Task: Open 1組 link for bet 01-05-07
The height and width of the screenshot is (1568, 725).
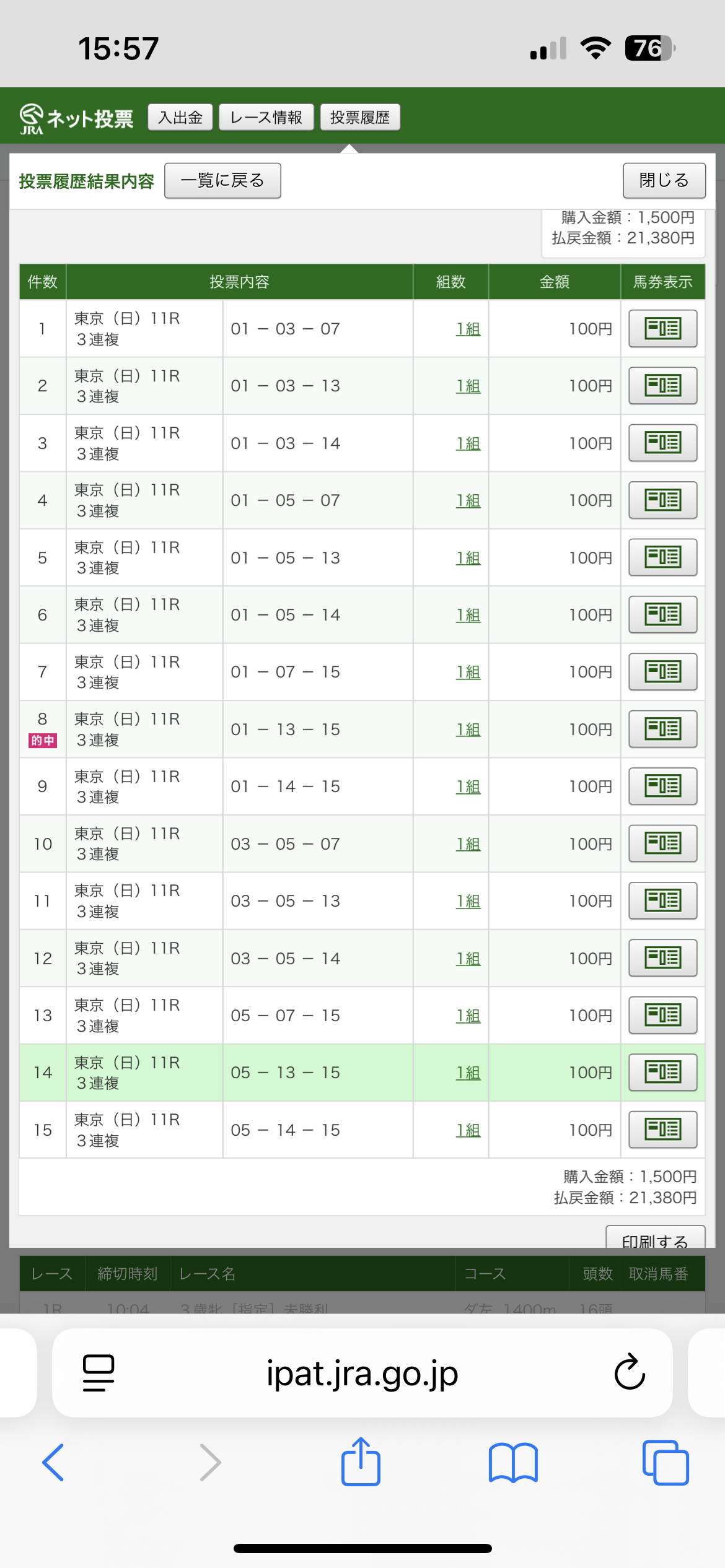Action: [468, 500]
